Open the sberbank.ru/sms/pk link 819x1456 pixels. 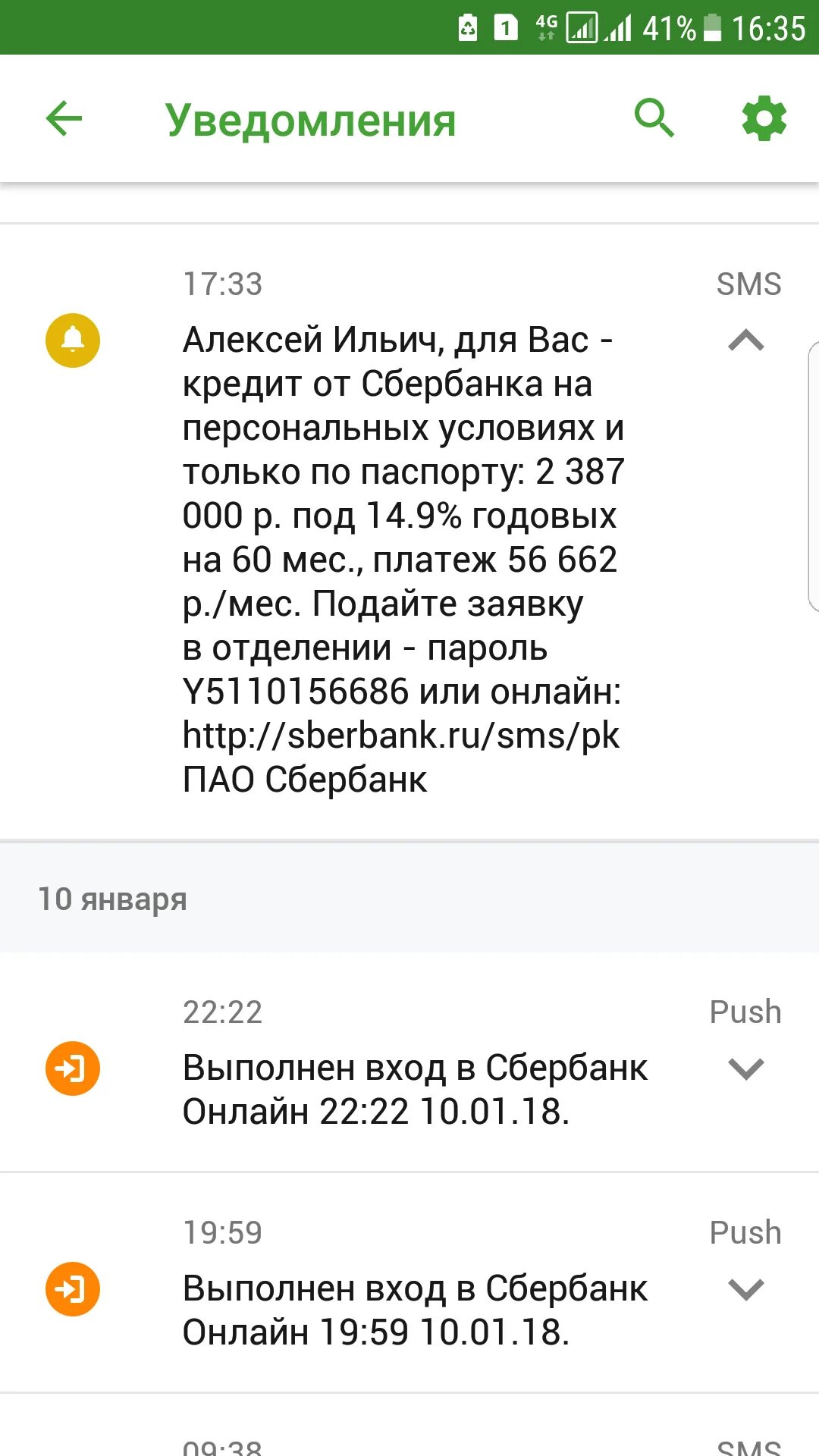400,736
